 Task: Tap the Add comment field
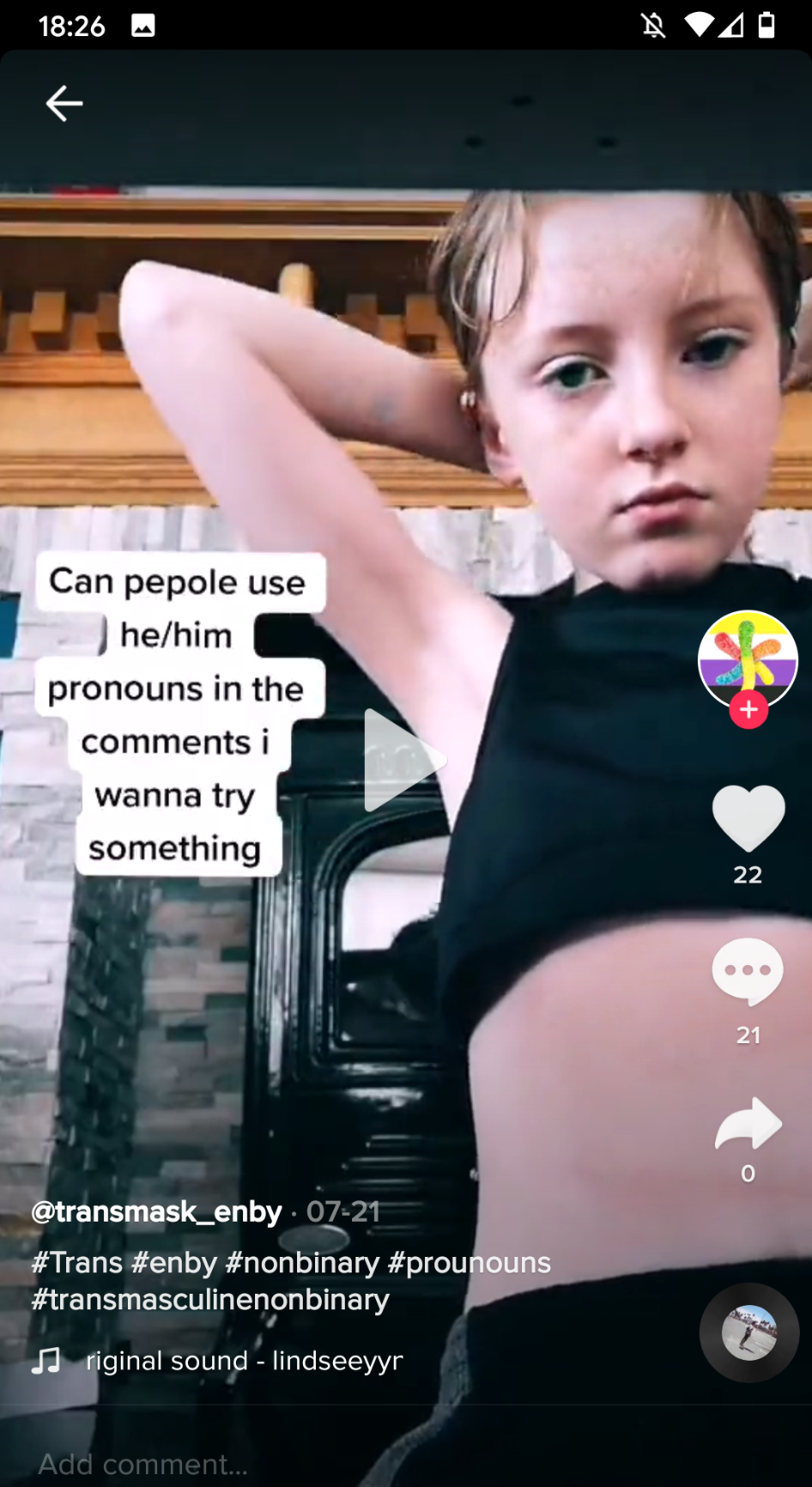[258, 1464]
